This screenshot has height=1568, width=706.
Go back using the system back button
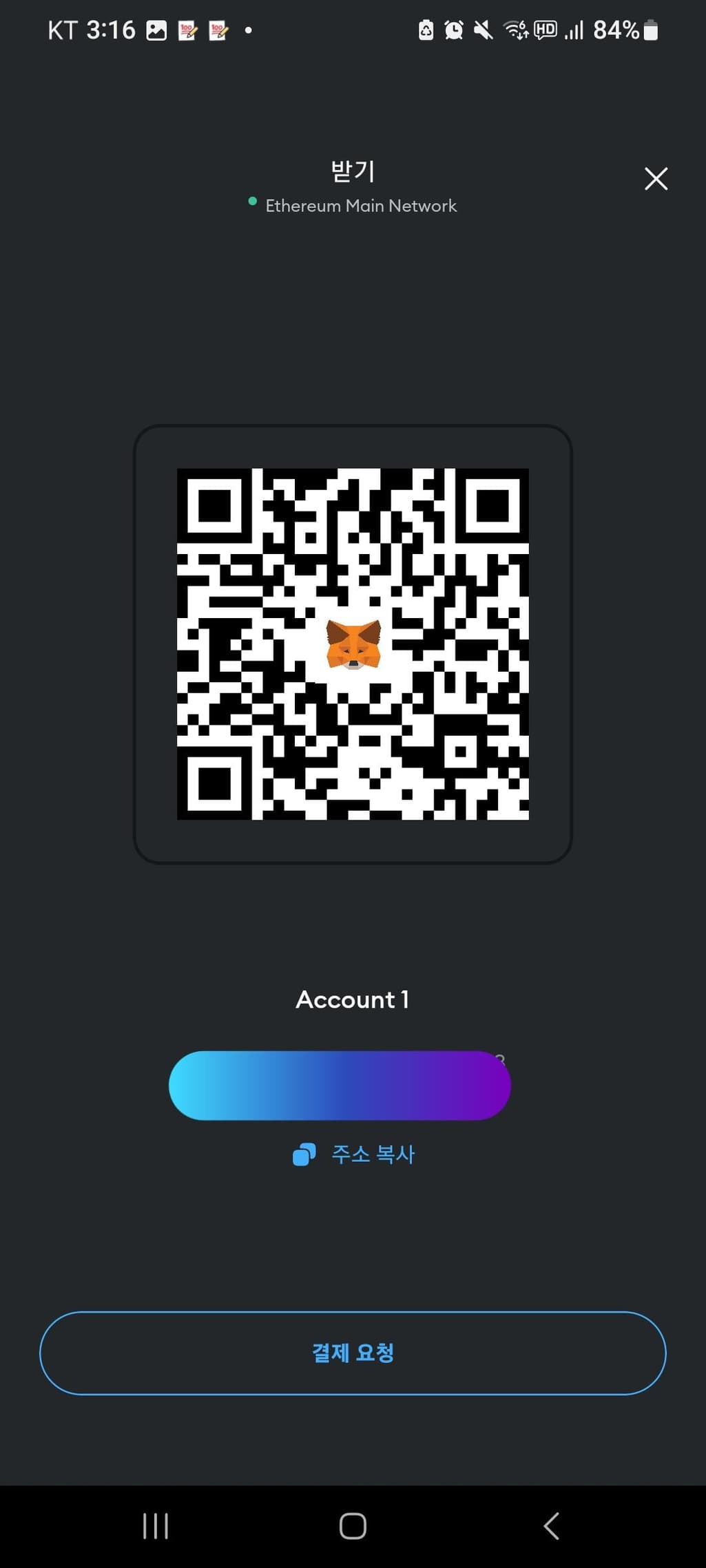pyautogui.click(x=551, y=1526)
